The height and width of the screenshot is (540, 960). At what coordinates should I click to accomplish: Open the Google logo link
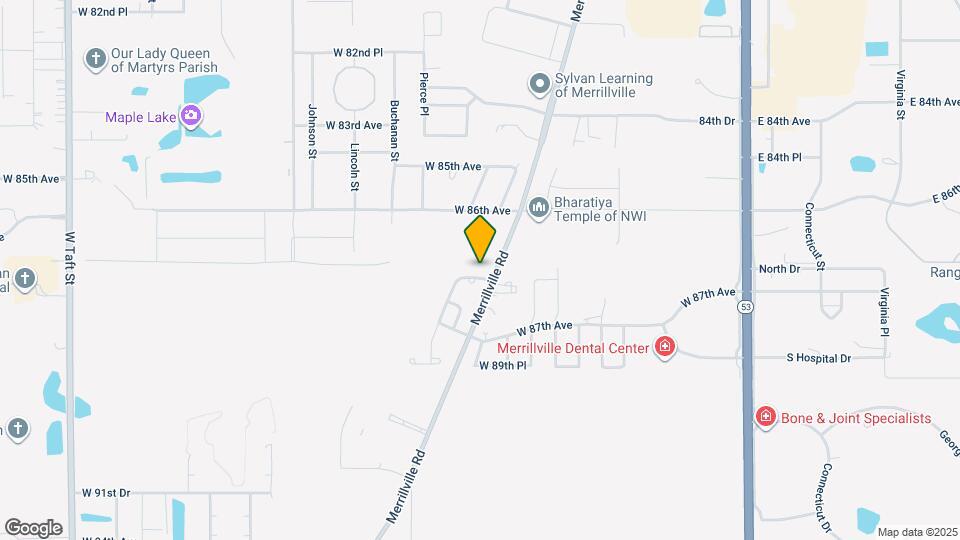point(33,527)
